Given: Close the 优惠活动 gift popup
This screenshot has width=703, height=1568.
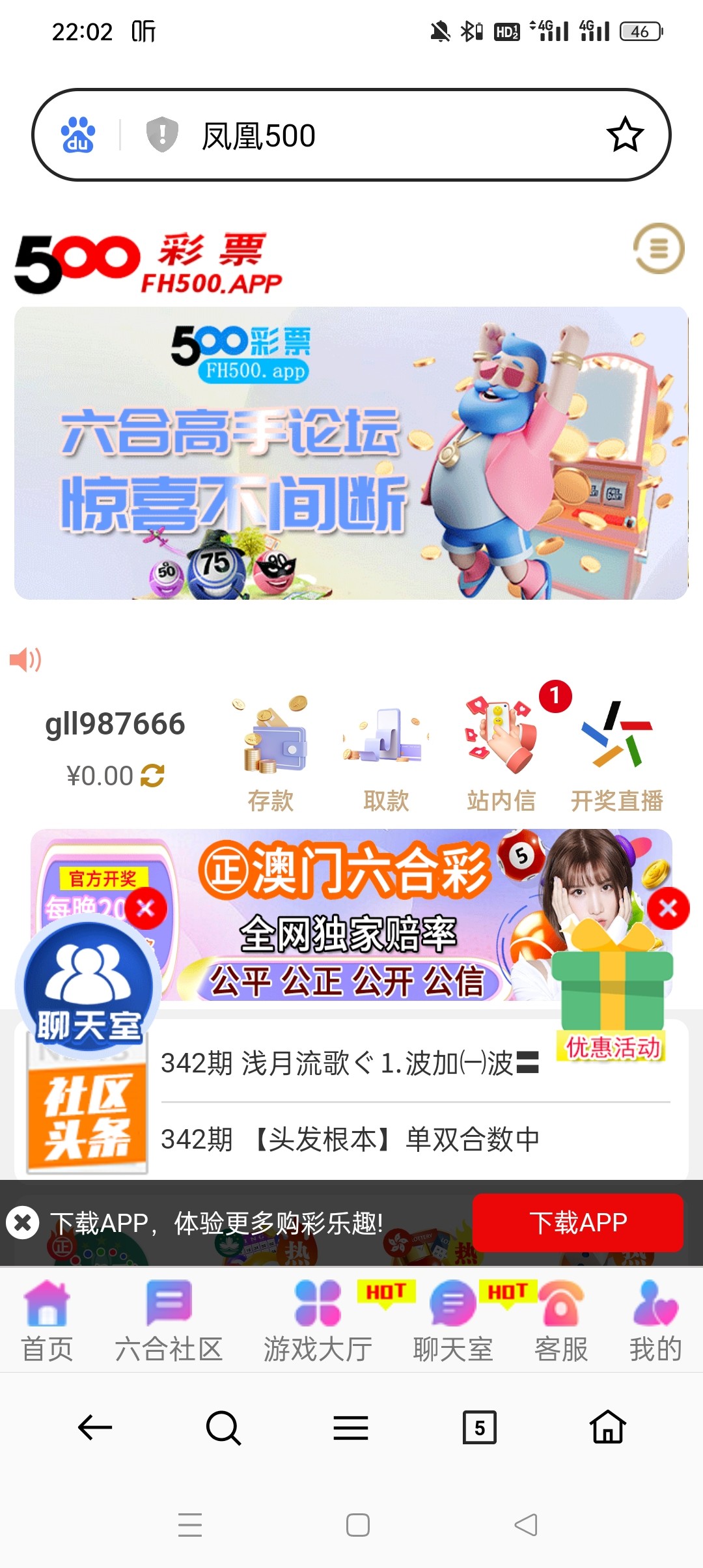Looking at the screenshot, I should pyautogui.click(x=668, y=908).
